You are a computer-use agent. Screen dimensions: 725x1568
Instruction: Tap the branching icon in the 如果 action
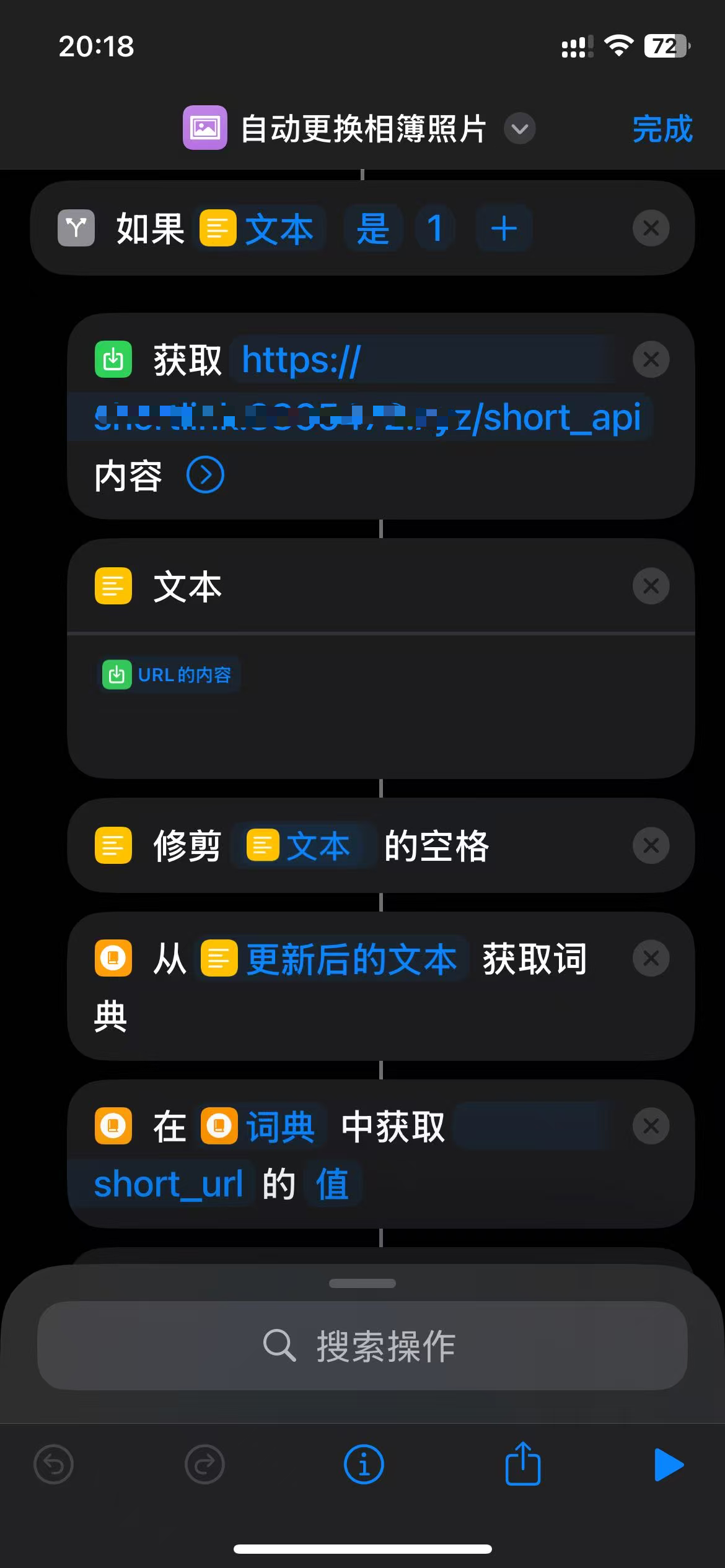tap(75, 228)
